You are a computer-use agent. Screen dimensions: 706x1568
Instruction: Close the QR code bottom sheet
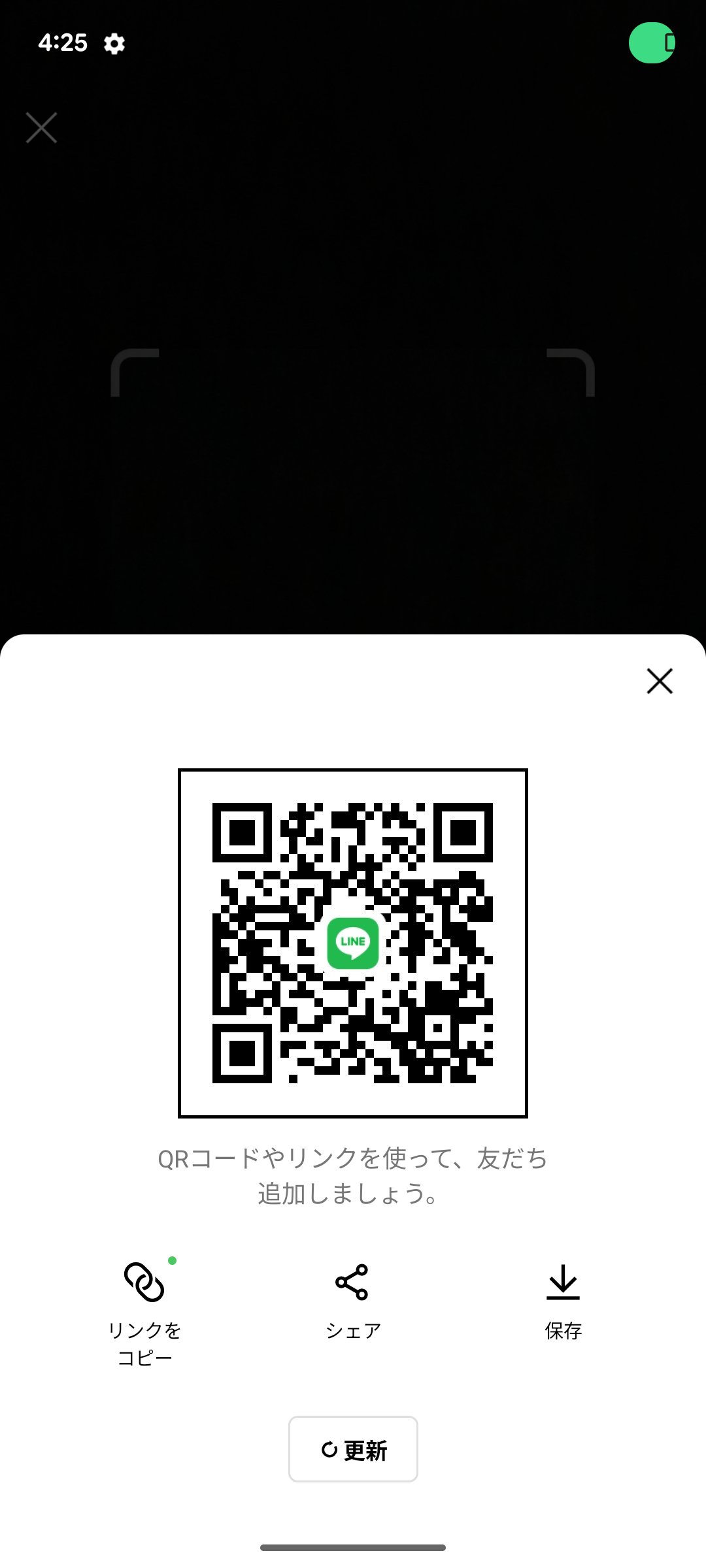click(x=660, y=681)
